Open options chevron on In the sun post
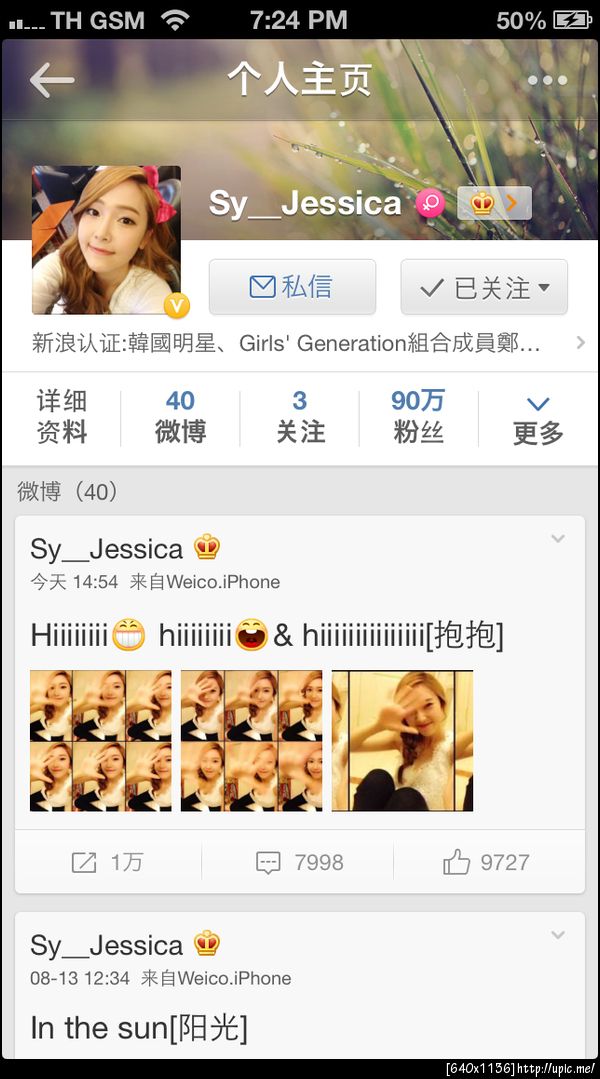 pyautogui.click(x=558, y=935)
